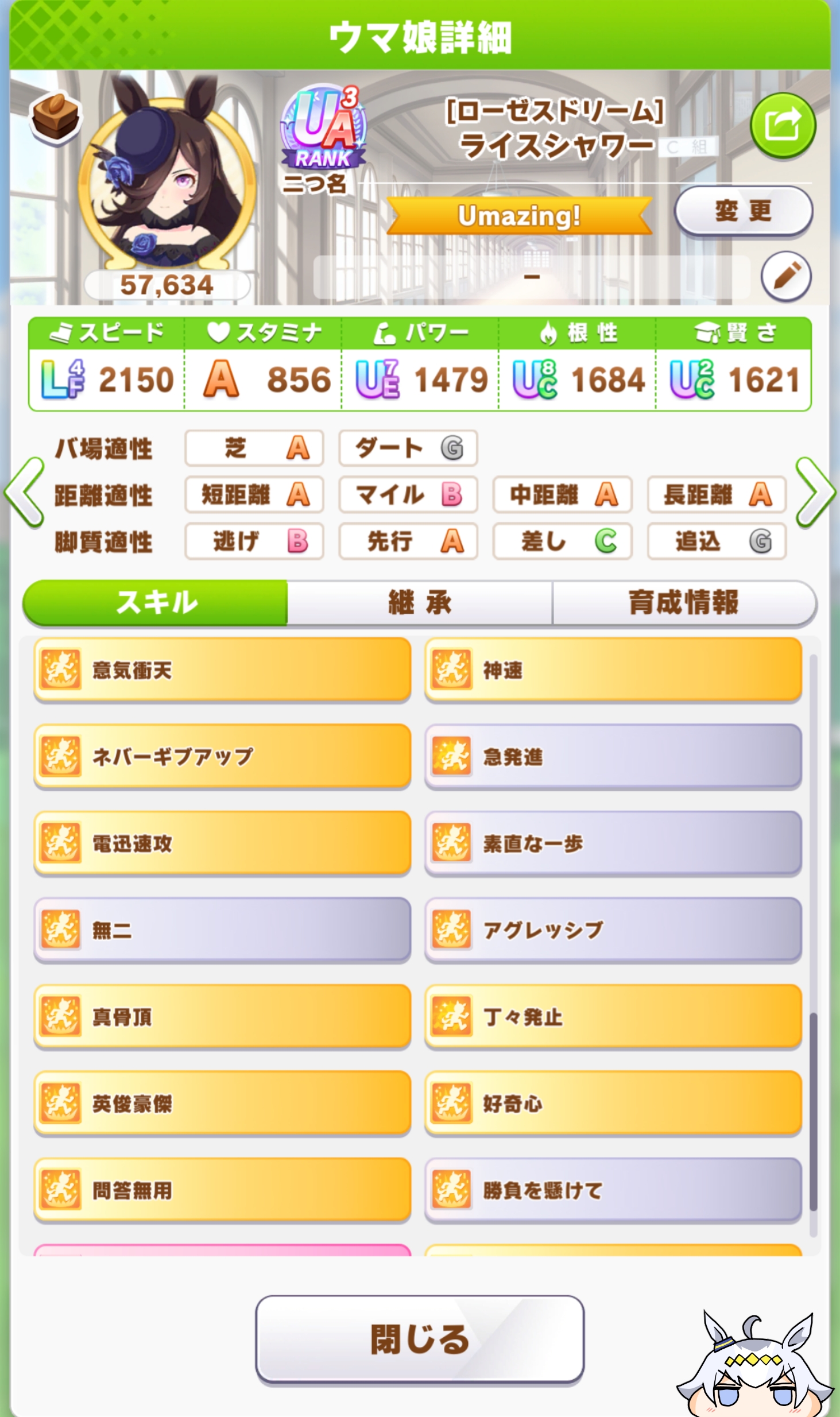Open skill 神速 details
840x1417 pixels.
coord(613,670)
